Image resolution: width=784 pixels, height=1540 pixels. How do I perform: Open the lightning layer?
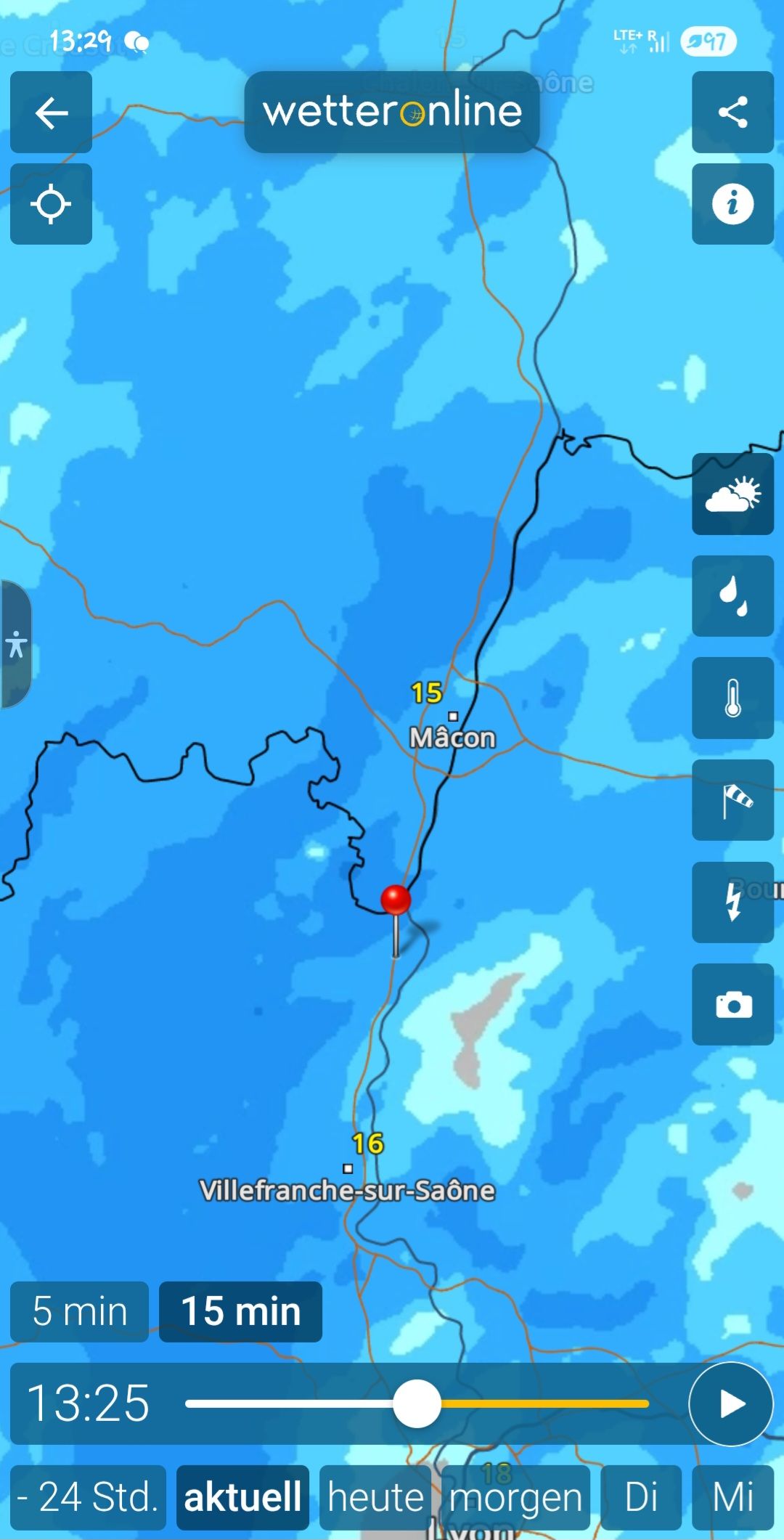(x=732, y=903)
